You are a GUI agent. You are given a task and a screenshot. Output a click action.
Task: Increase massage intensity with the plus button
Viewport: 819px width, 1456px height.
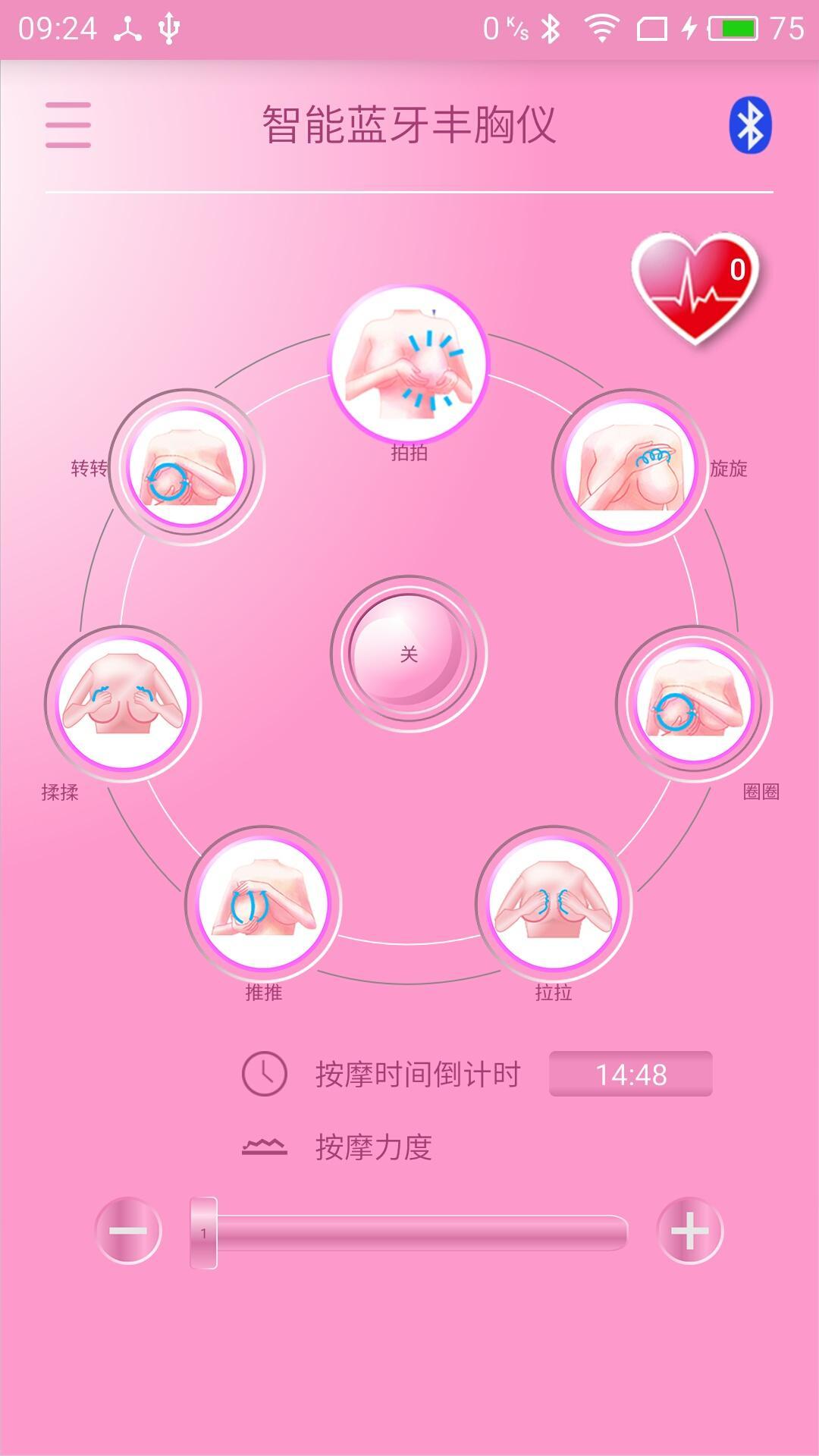coord(689,1230)
